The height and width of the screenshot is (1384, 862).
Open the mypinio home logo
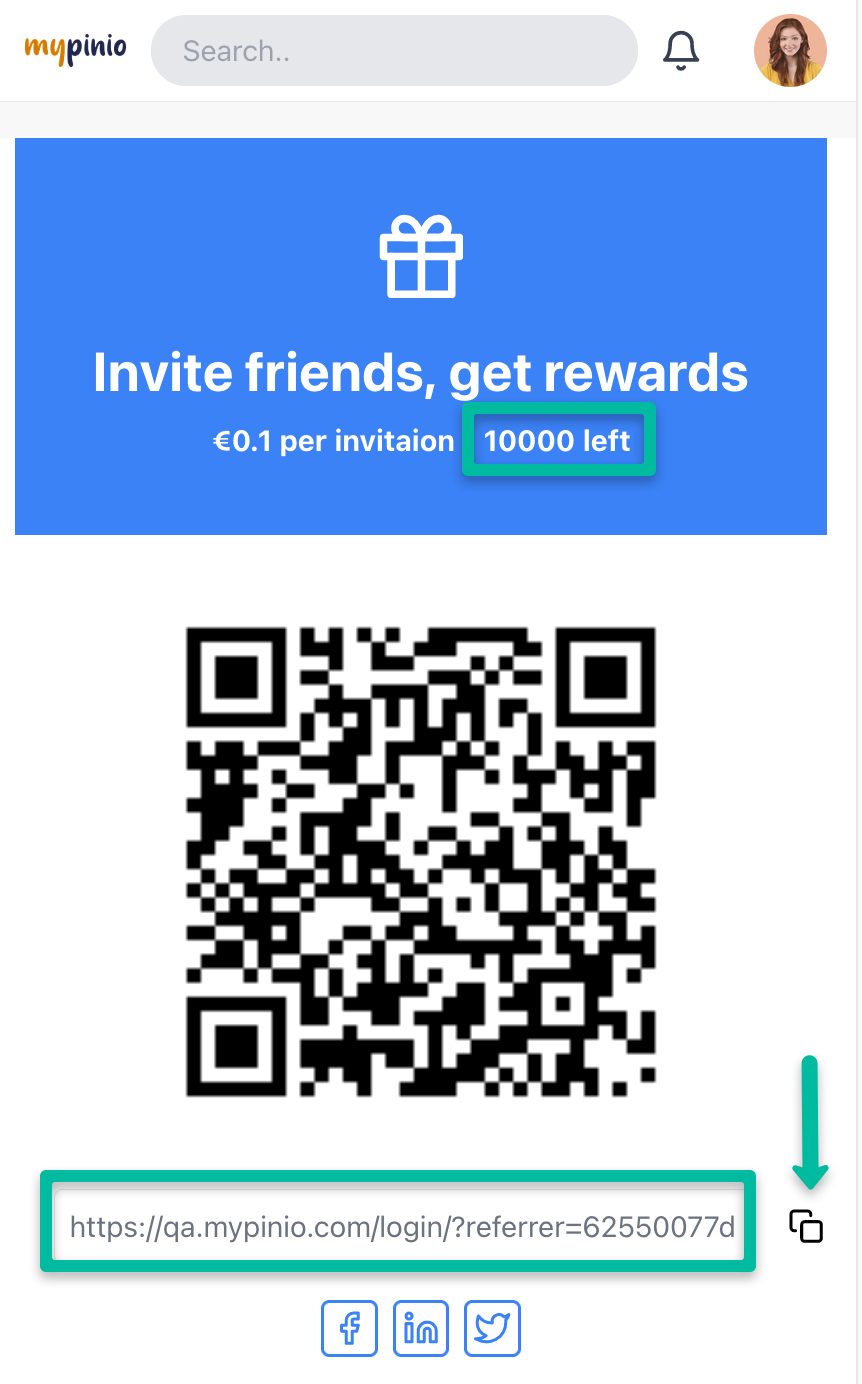click(x=73, y=47)
